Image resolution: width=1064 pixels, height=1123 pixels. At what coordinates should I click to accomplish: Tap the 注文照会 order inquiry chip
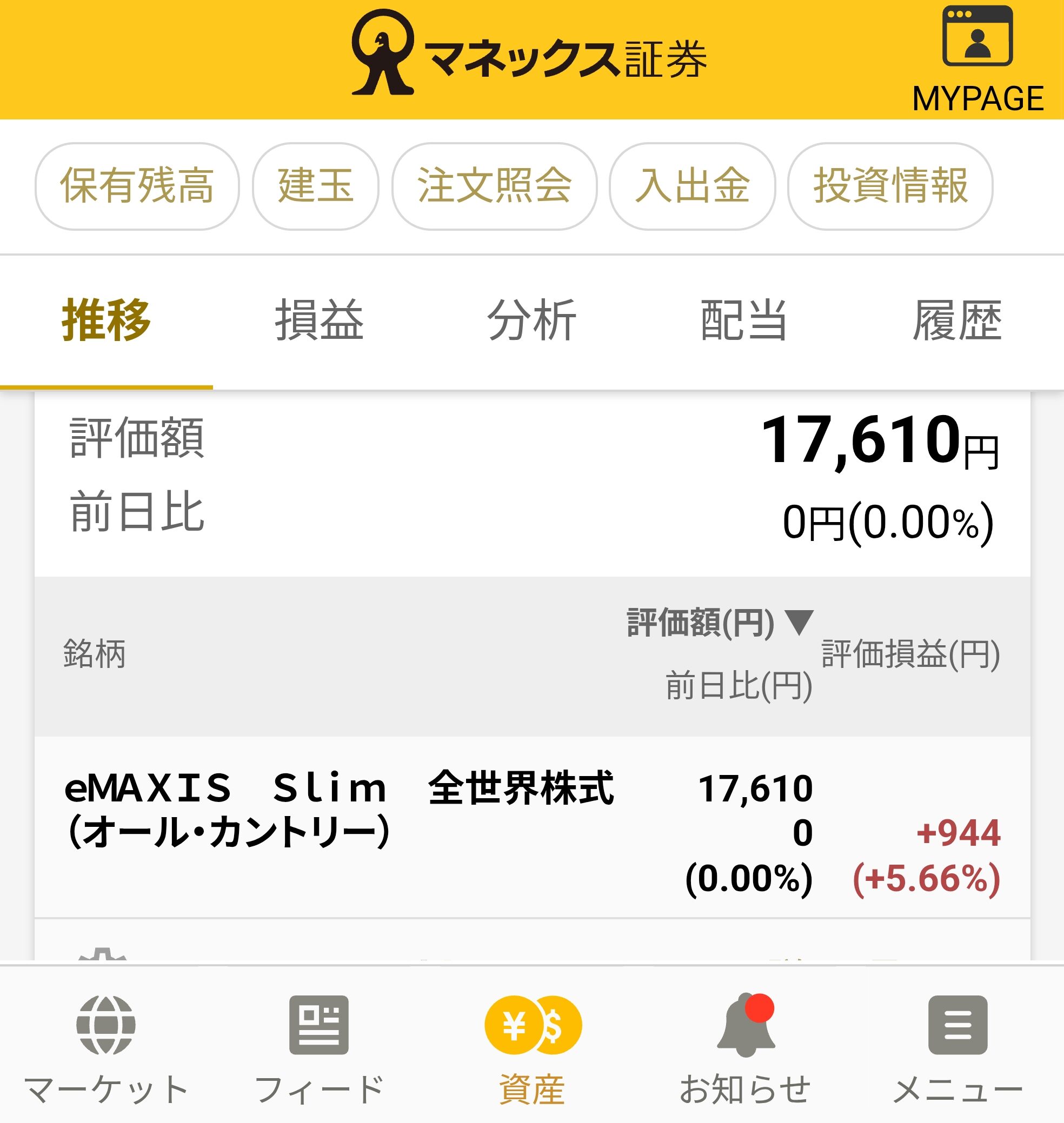tap(494, 186)
